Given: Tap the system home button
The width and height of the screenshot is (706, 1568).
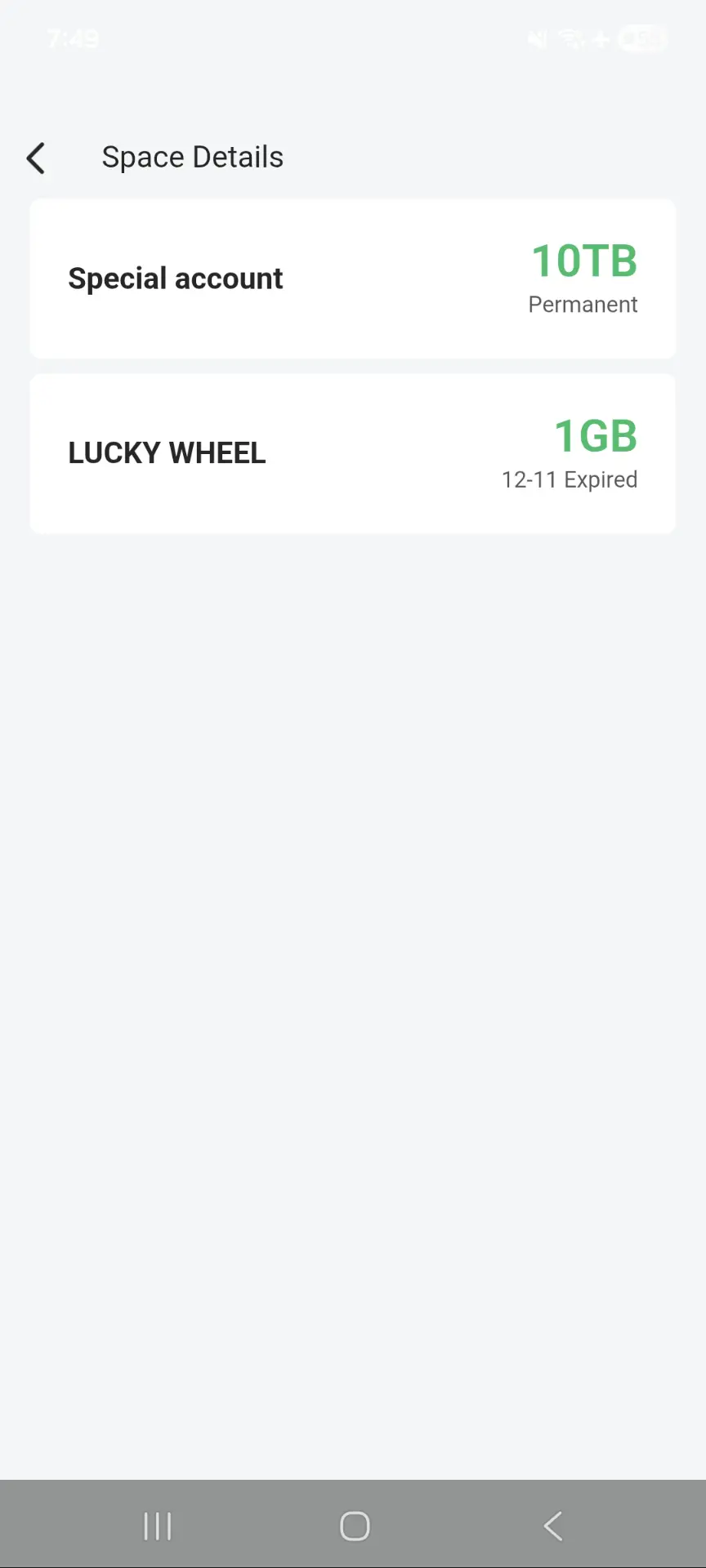Looking at the screenshot, I should click(355, 1526).
